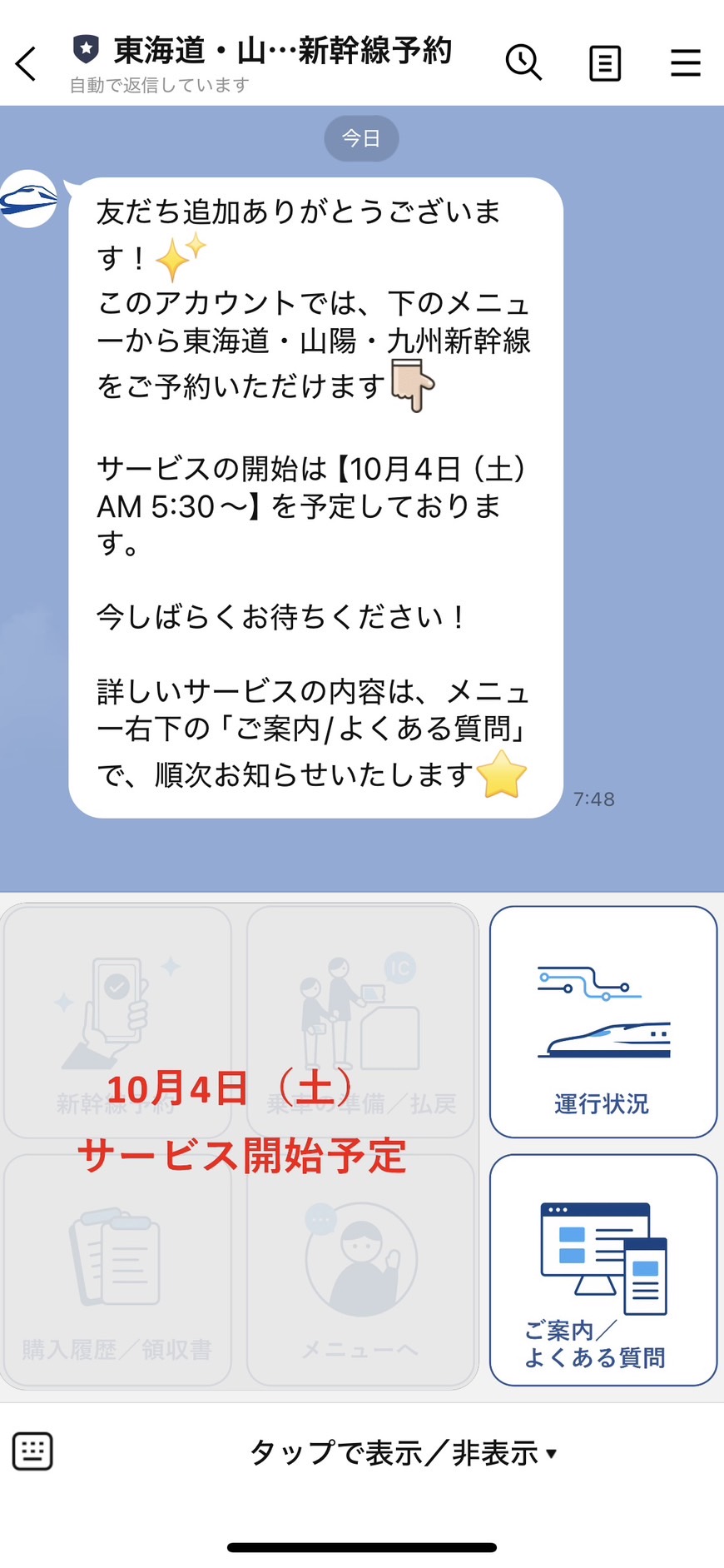Screen dimensions: 724x1568
Task: Switch to keyboard input
Action: click(32, 1451)
